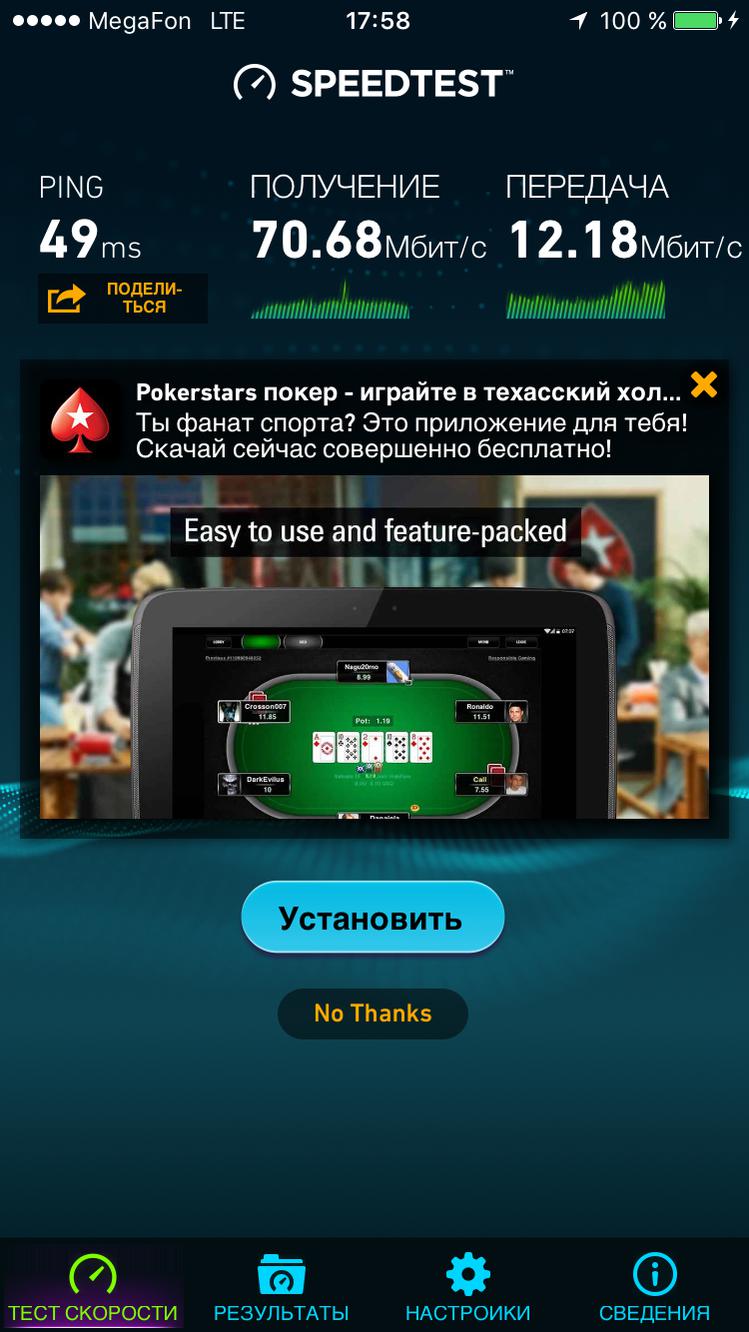Share the speed test result via Поделиться

(123, 298)
